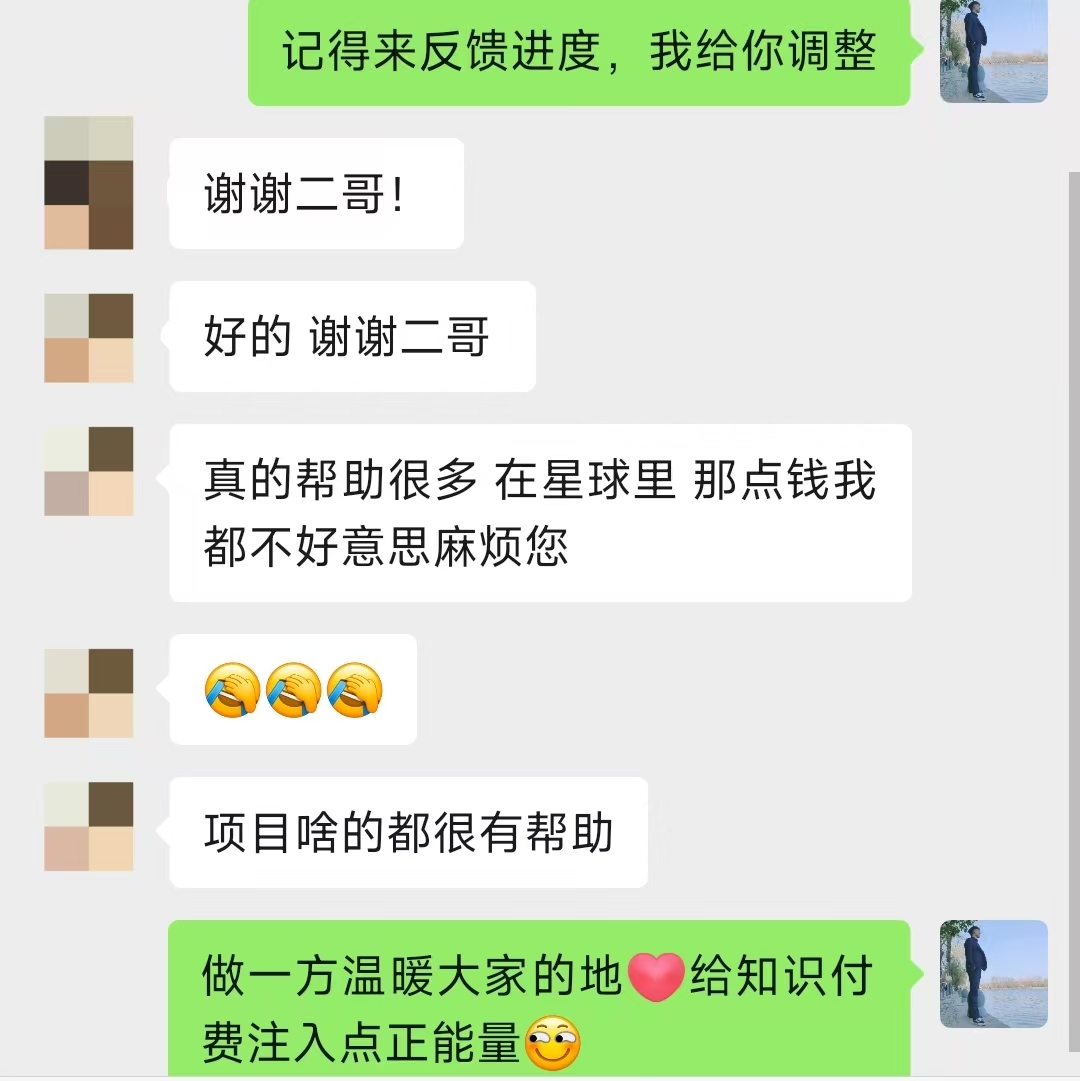This screenshot has width=1080, height=1081.
Task: Click the bubble containing three facepalm emojis
Action: tap(293, 689)
